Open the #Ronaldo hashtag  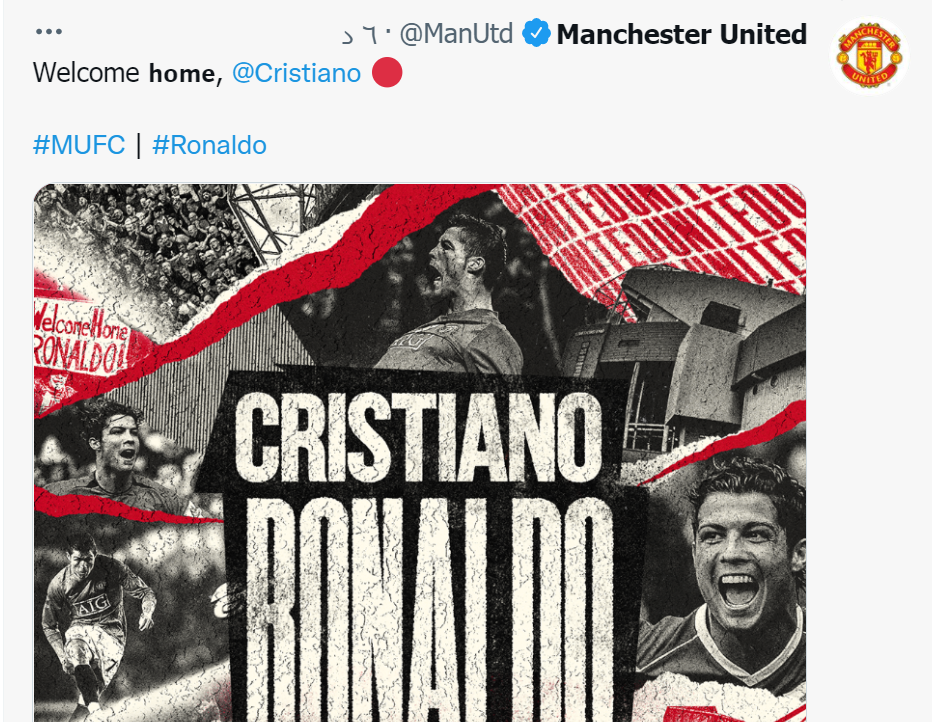(x=209, y=145)
